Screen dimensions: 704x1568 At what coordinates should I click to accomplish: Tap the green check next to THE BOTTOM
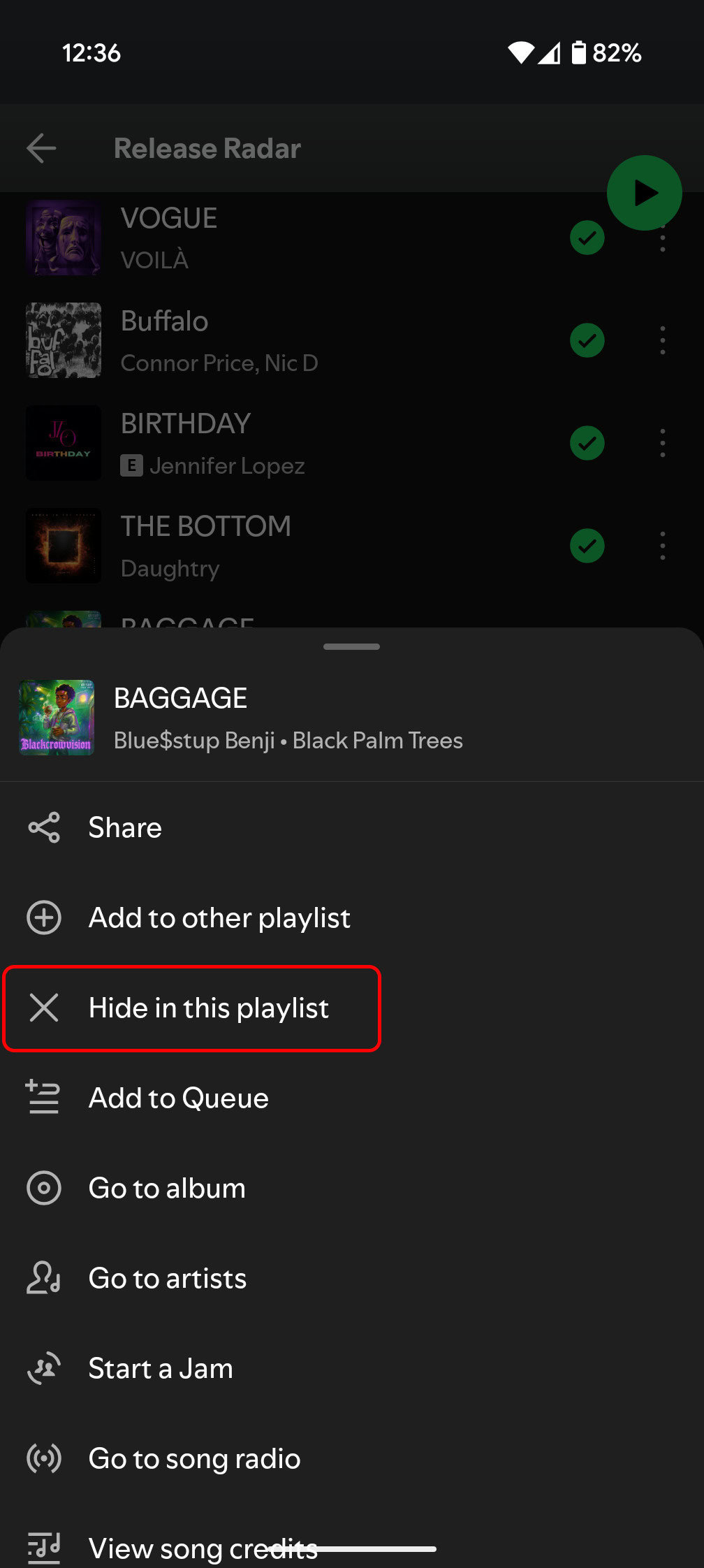(x=587, y=546)
